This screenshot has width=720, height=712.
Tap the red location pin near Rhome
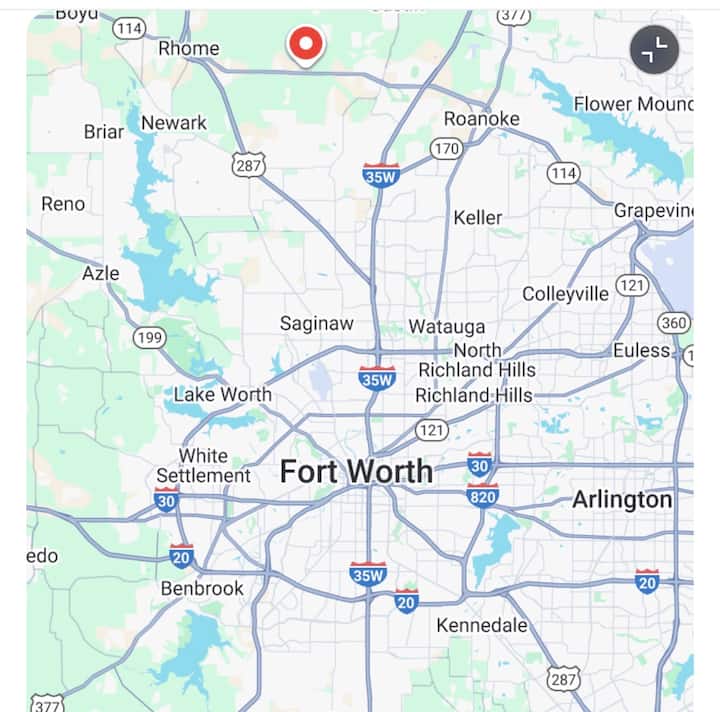[x=305, y=44]
